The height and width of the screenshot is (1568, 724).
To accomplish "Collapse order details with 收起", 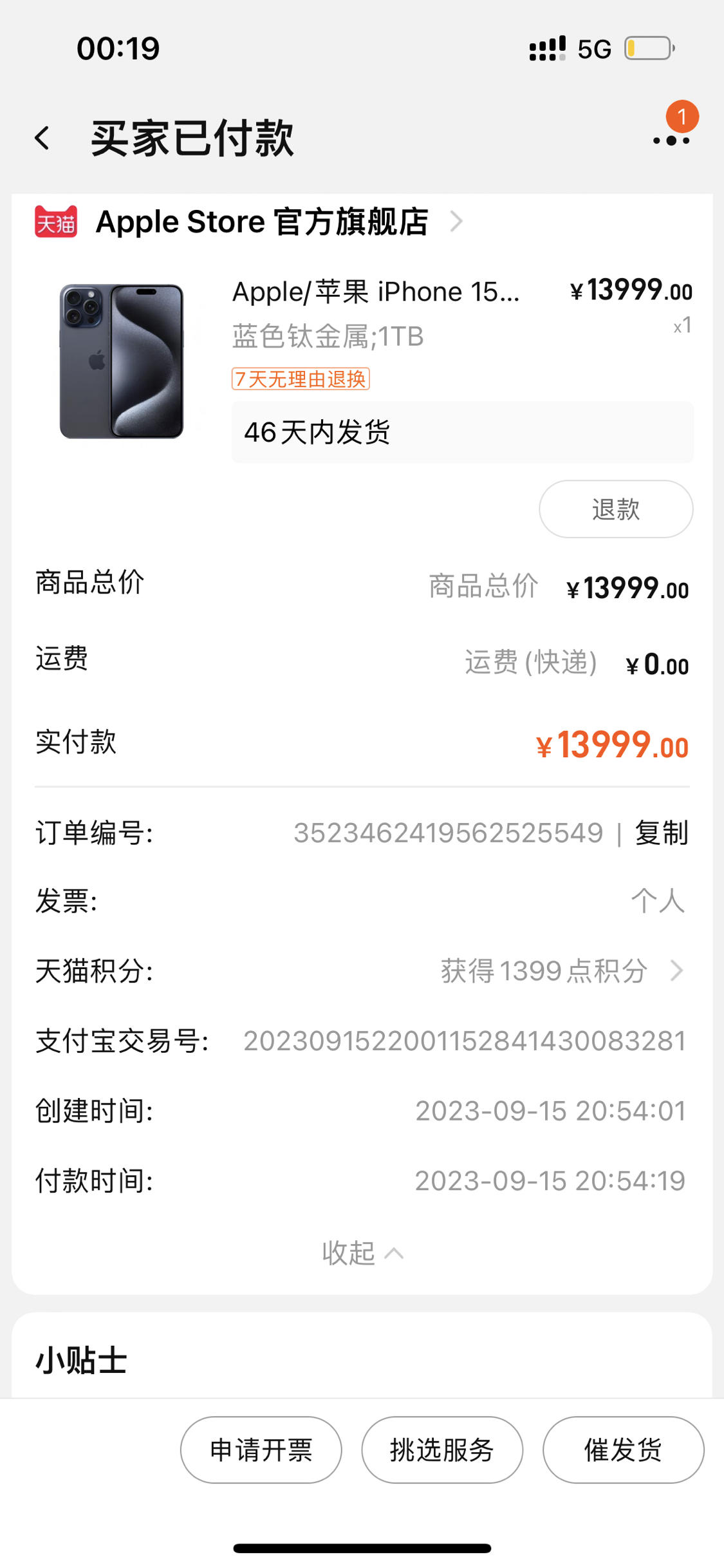I will 362,1253.
